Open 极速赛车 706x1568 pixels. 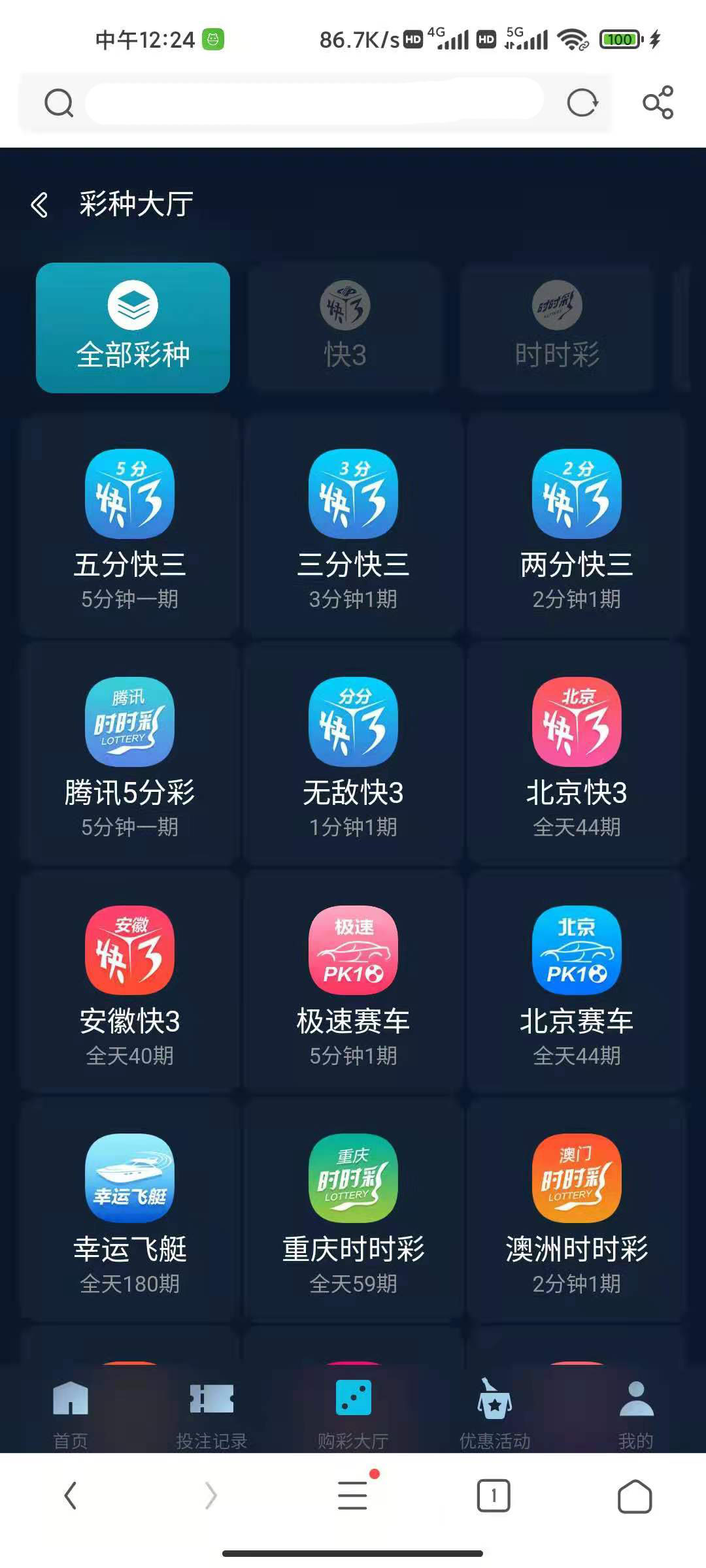point(353,984)
